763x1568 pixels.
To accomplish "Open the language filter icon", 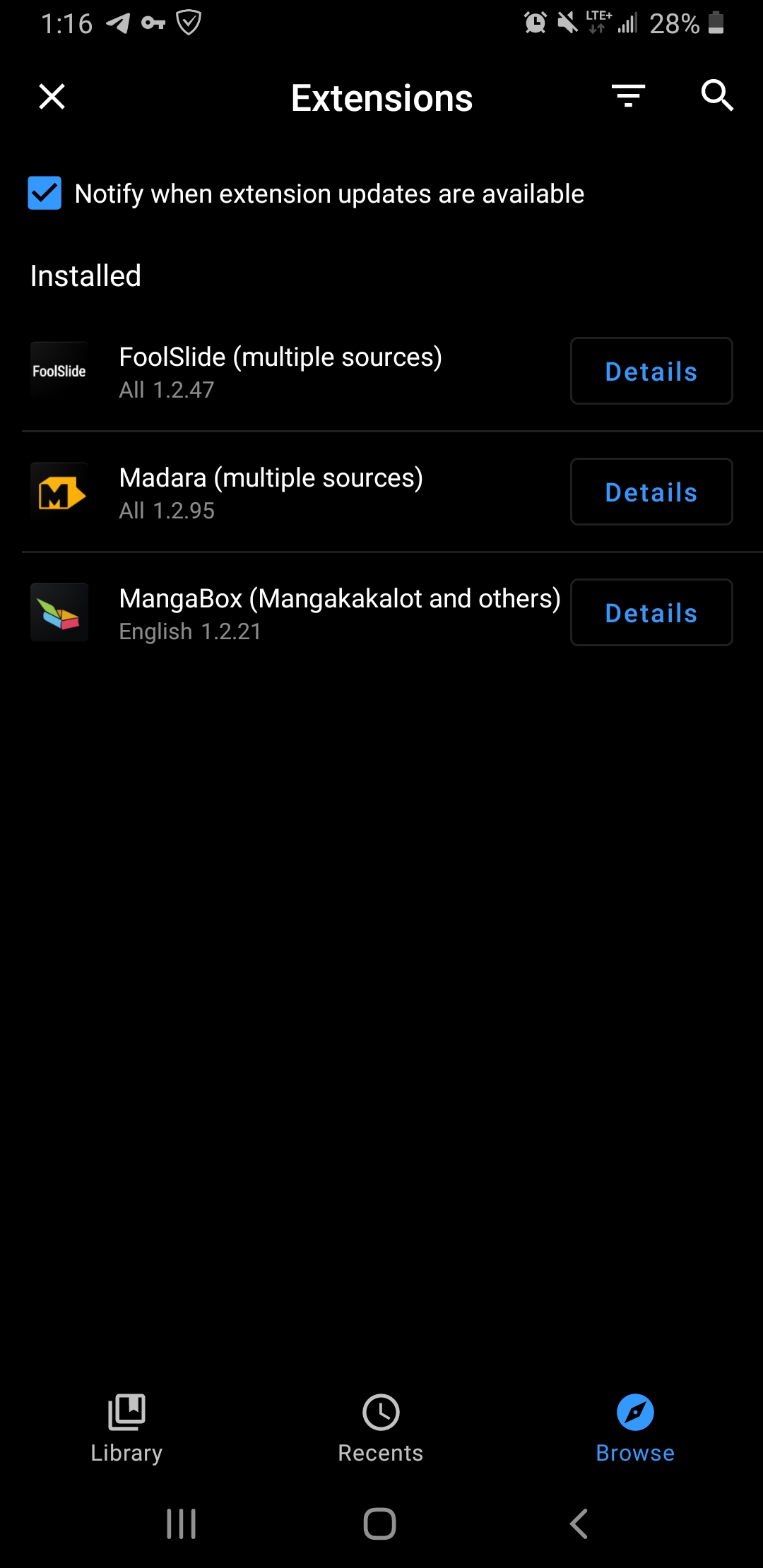I will 628,96.
